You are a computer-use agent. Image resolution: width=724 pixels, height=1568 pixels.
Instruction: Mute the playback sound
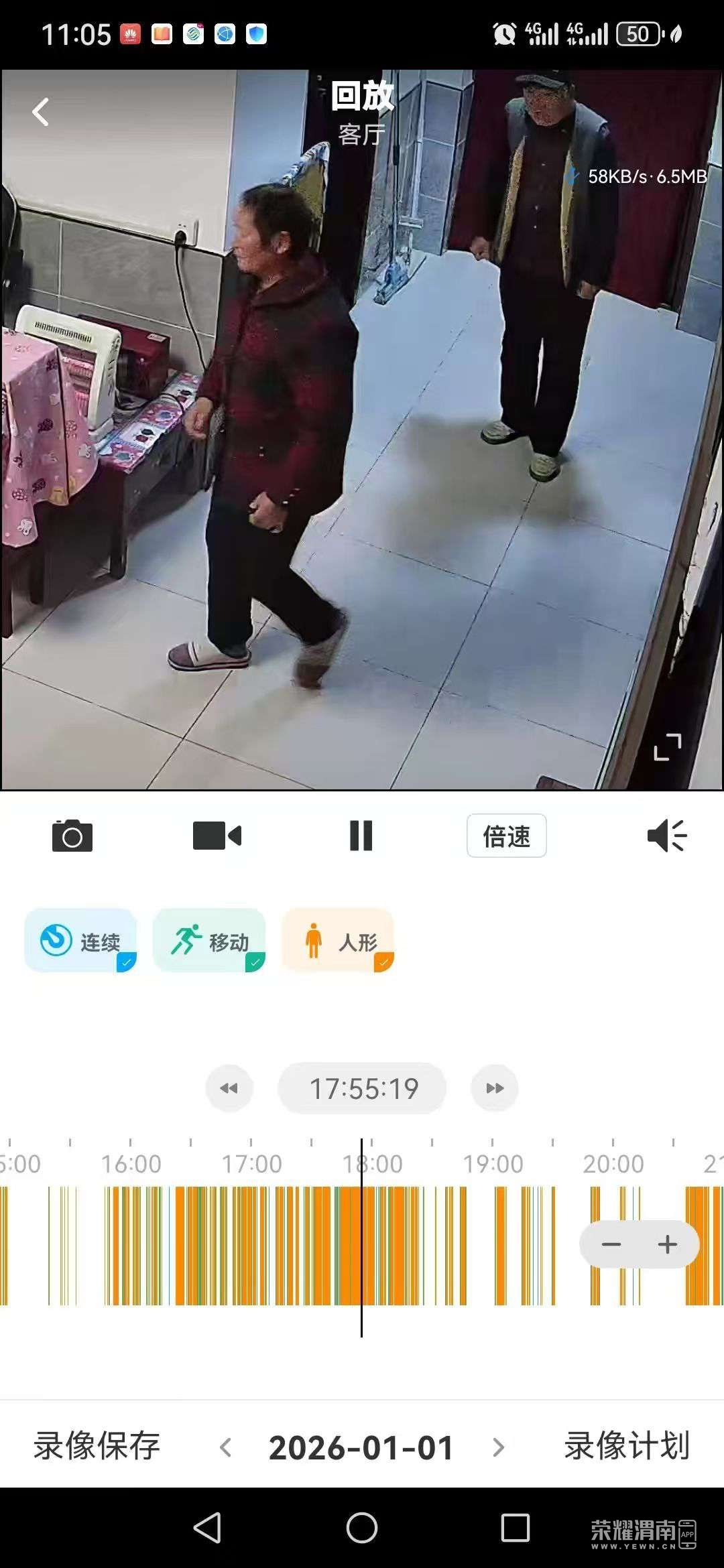tap(666, 836)
